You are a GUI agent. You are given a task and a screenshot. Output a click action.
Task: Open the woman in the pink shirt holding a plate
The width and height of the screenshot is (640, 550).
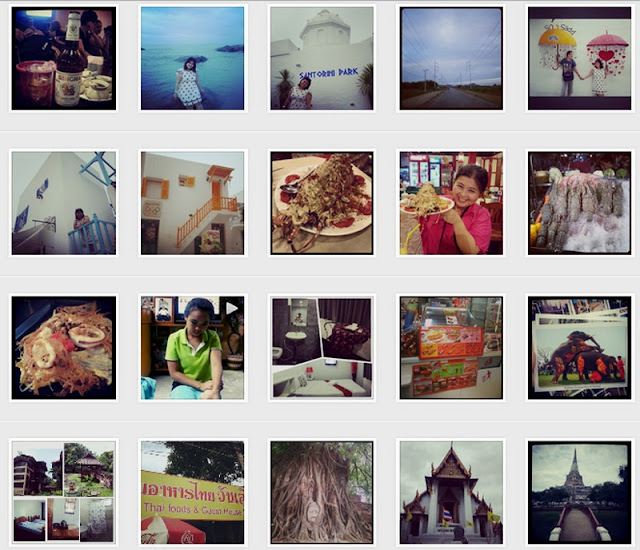click(x=452, y=203)
